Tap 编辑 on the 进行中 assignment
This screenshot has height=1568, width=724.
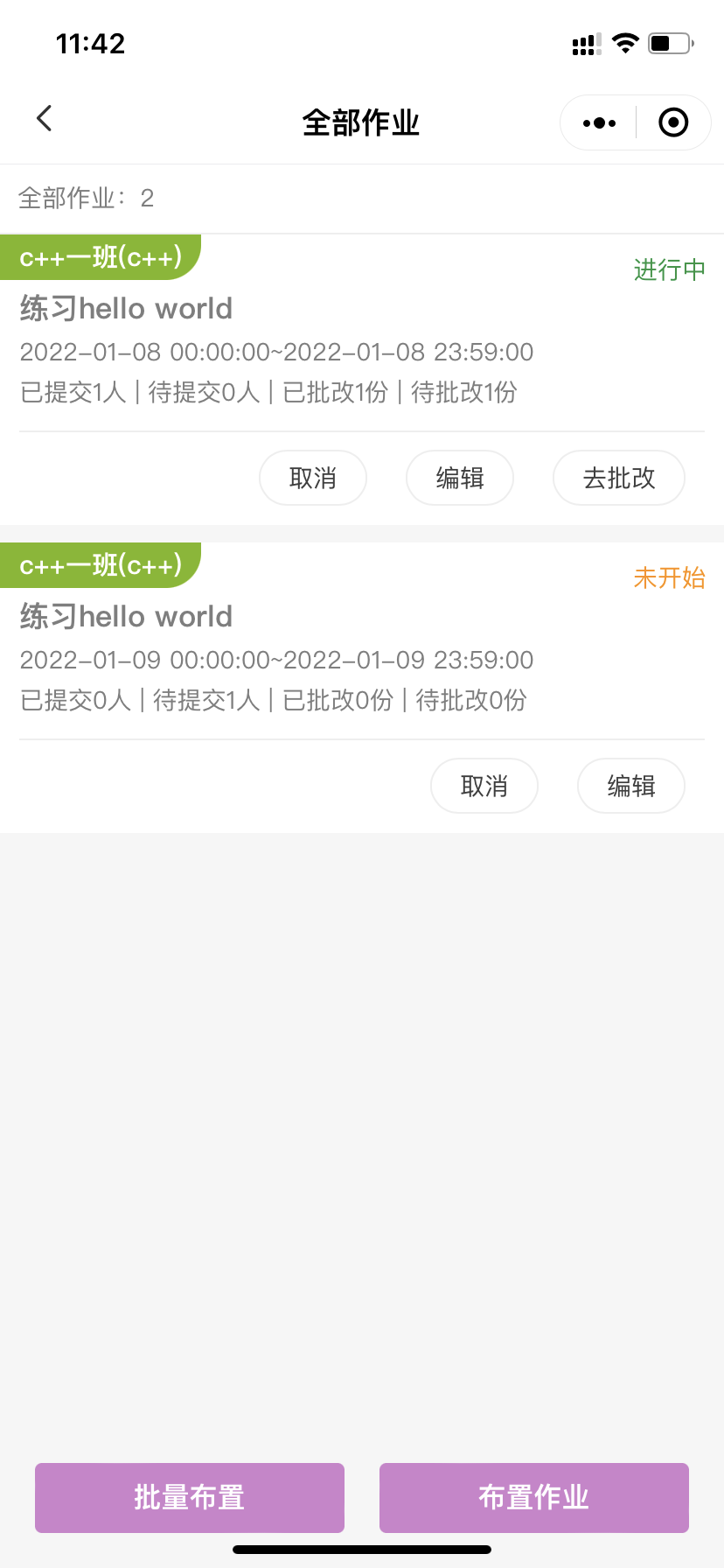click(460, 478)
